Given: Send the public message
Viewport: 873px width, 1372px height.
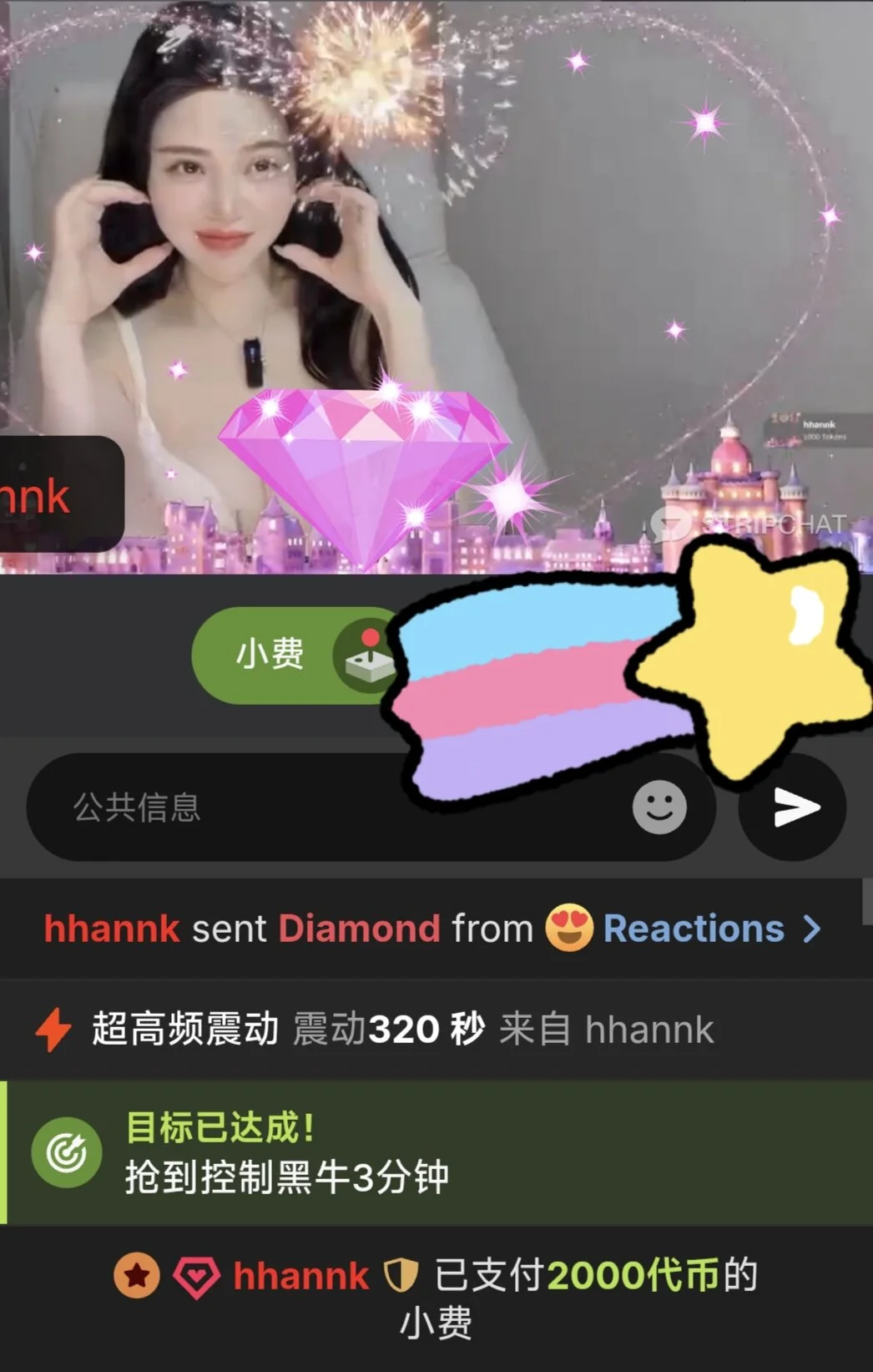Looking at the screenshot, I should point(794,808).
